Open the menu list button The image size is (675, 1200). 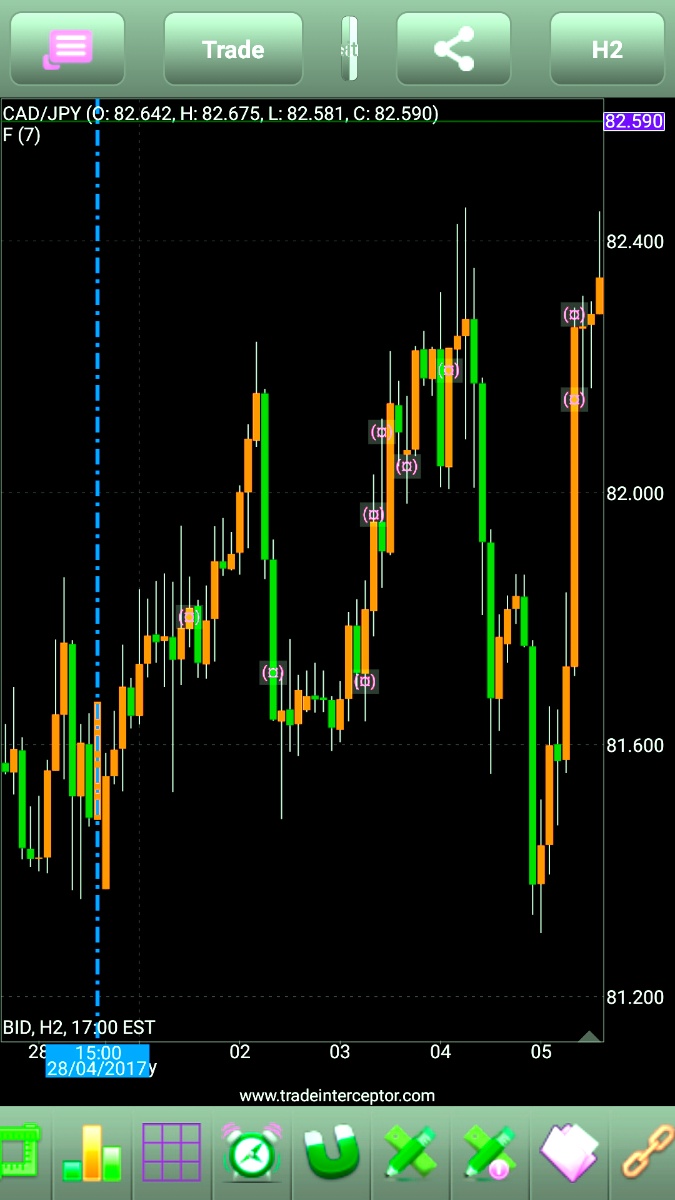coord(68,49)
